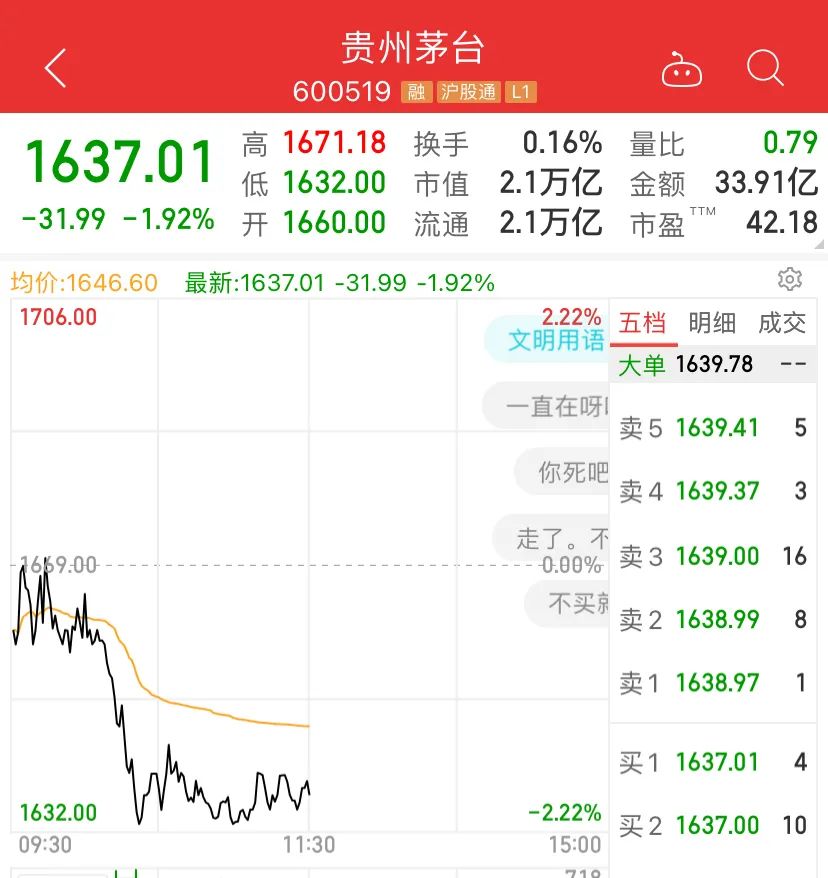Tap the 文明用语 chip
828x878 pixels.
tap(555, 340)
